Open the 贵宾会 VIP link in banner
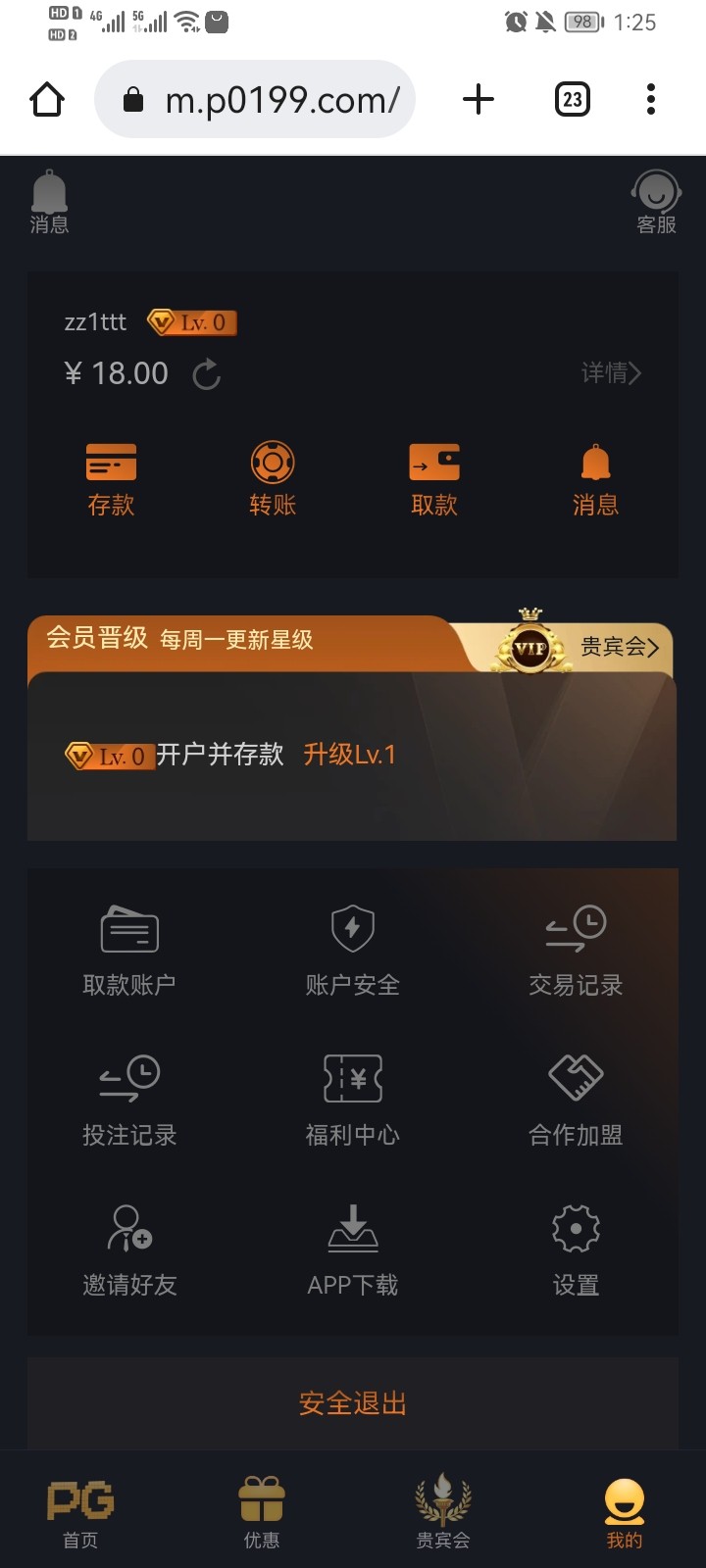 click(x=618, y=647)
